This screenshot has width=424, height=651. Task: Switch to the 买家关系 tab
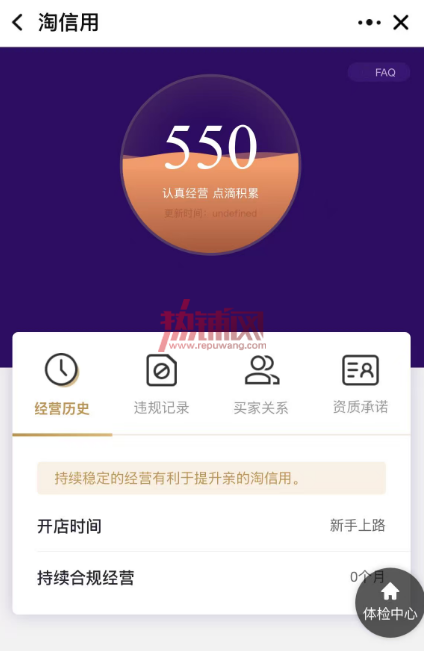point(261,385)
